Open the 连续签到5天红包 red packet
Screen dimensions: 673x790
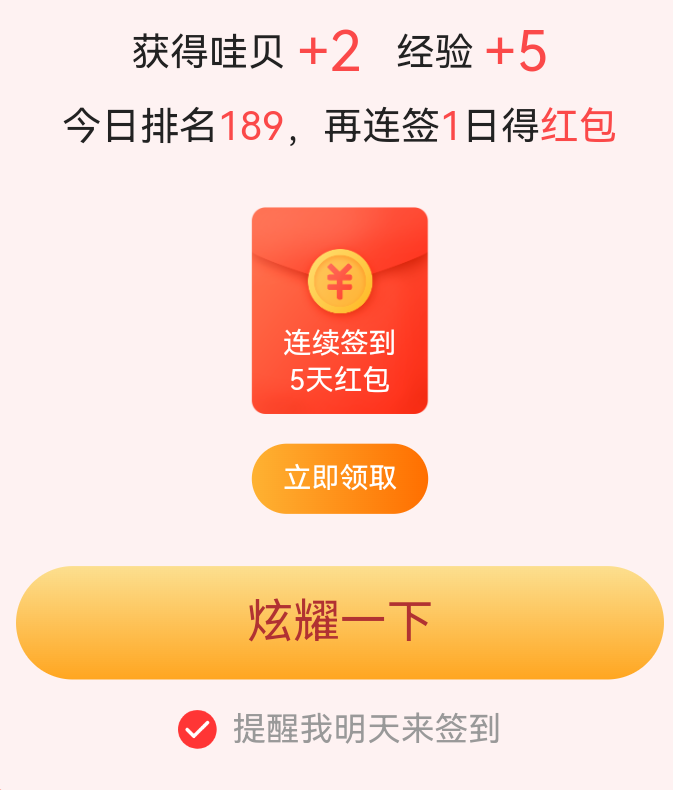(x=339, y=310)
